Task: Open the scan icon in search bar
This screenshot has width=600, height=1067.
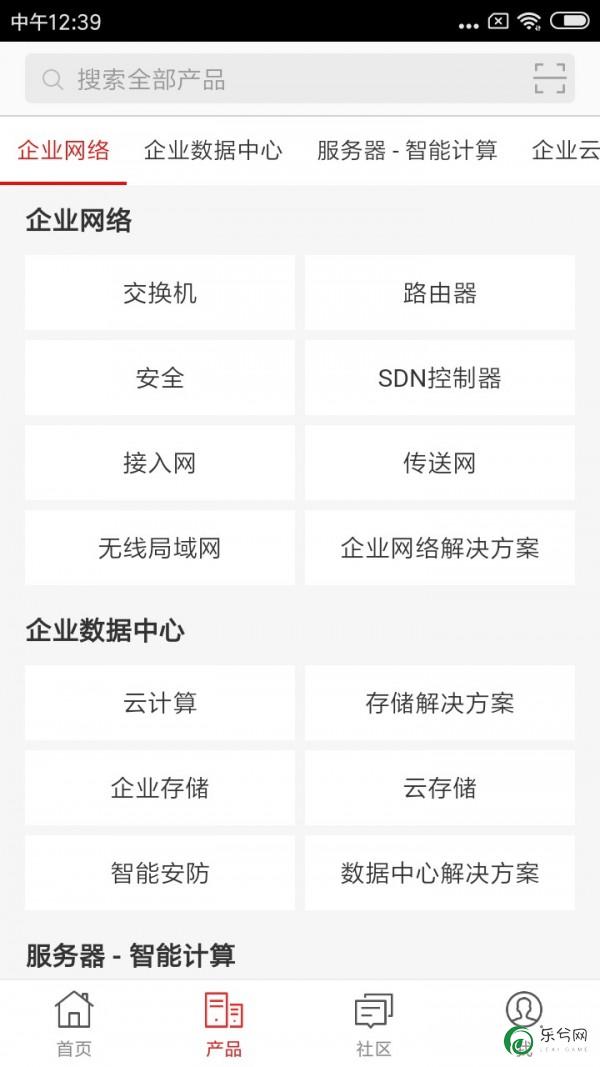Action: [550, 79]
